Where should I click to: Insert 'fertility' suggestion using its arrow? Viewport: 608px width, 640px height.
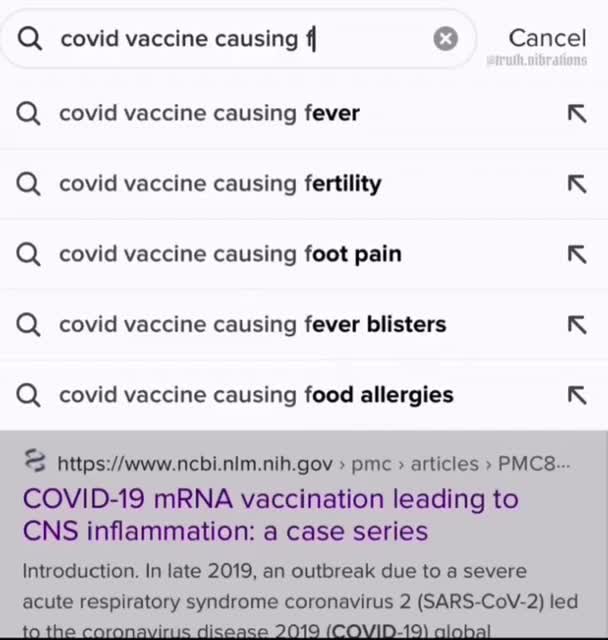[576, 184]
